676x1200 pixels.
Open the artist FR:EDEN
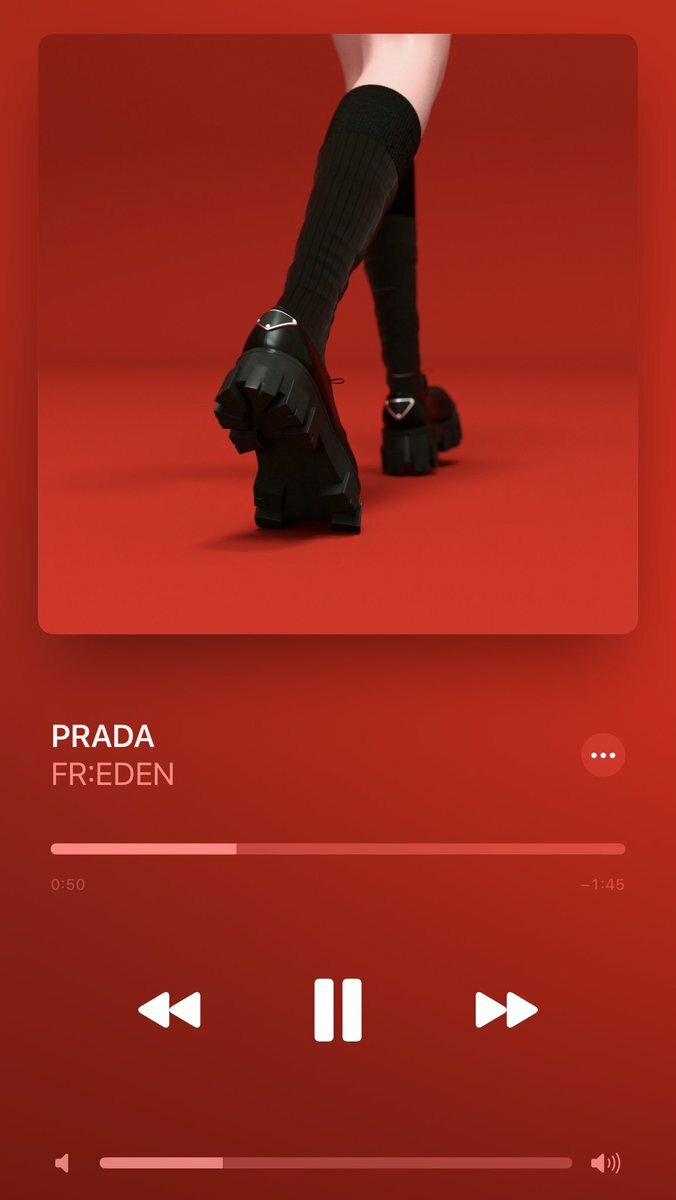[113, 774]
